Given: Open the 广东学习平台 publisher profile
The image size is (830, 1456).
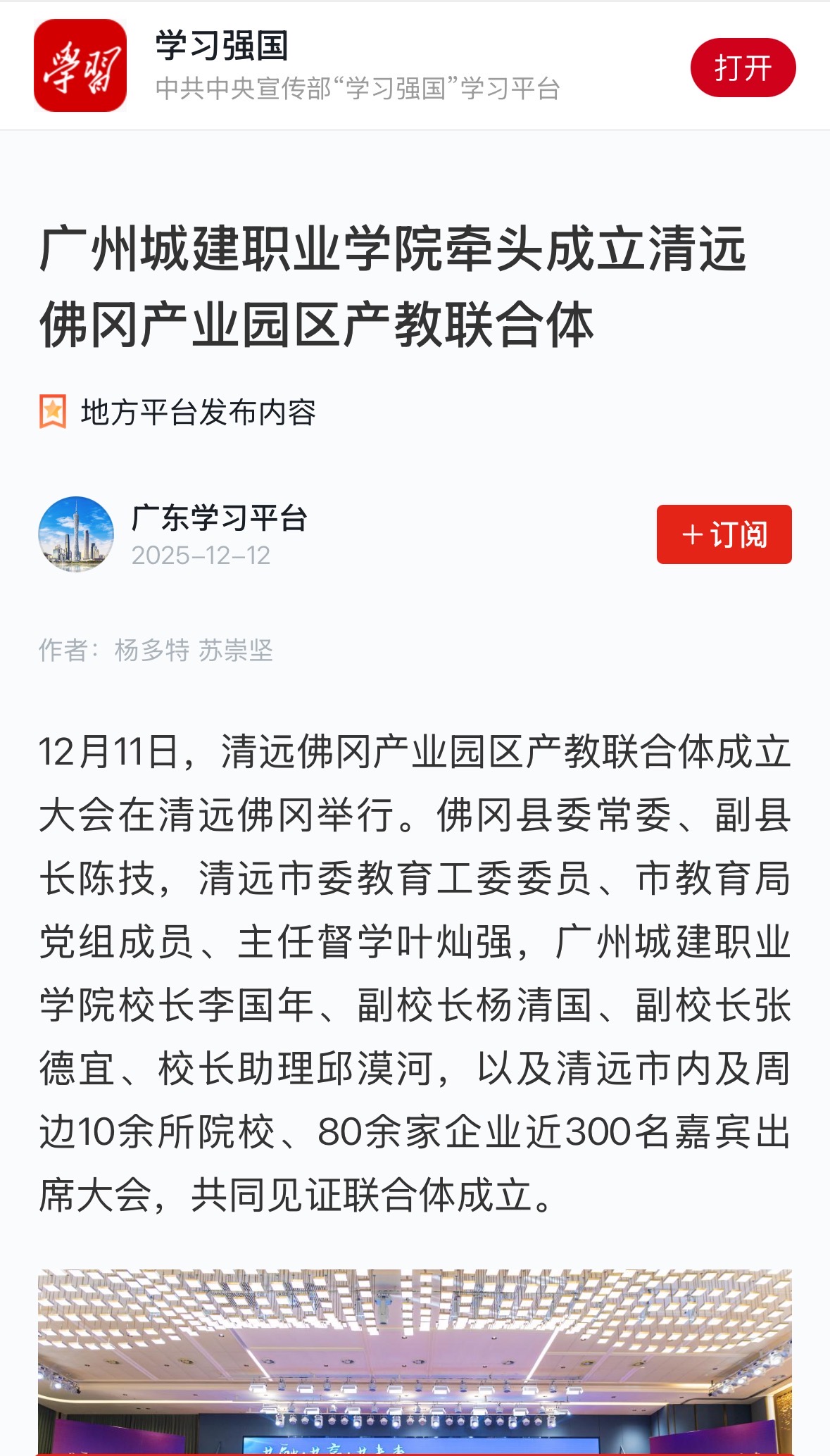Looking at the screenshot, I should (219, 518).
